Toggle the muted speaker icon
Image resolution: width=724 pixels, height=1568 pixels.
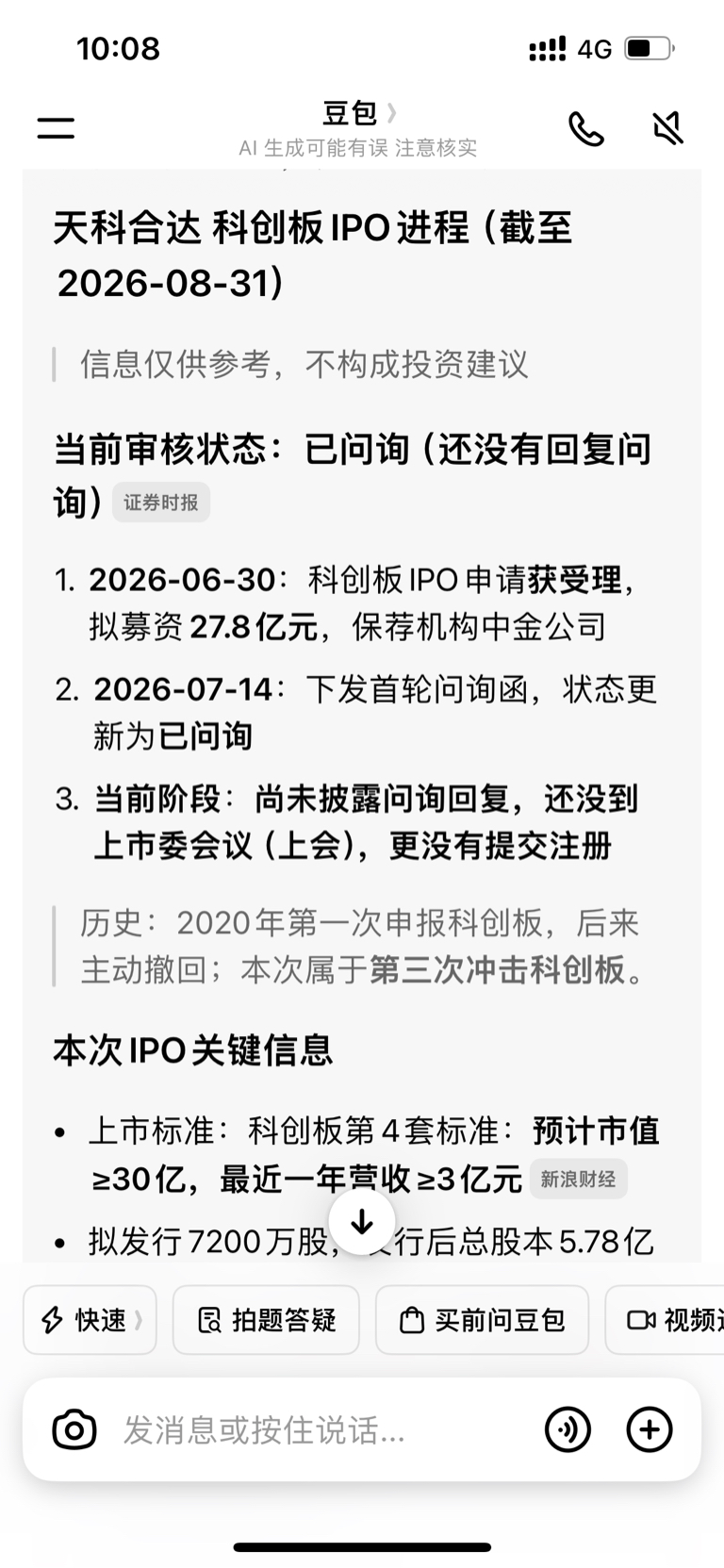pos(668,128)
